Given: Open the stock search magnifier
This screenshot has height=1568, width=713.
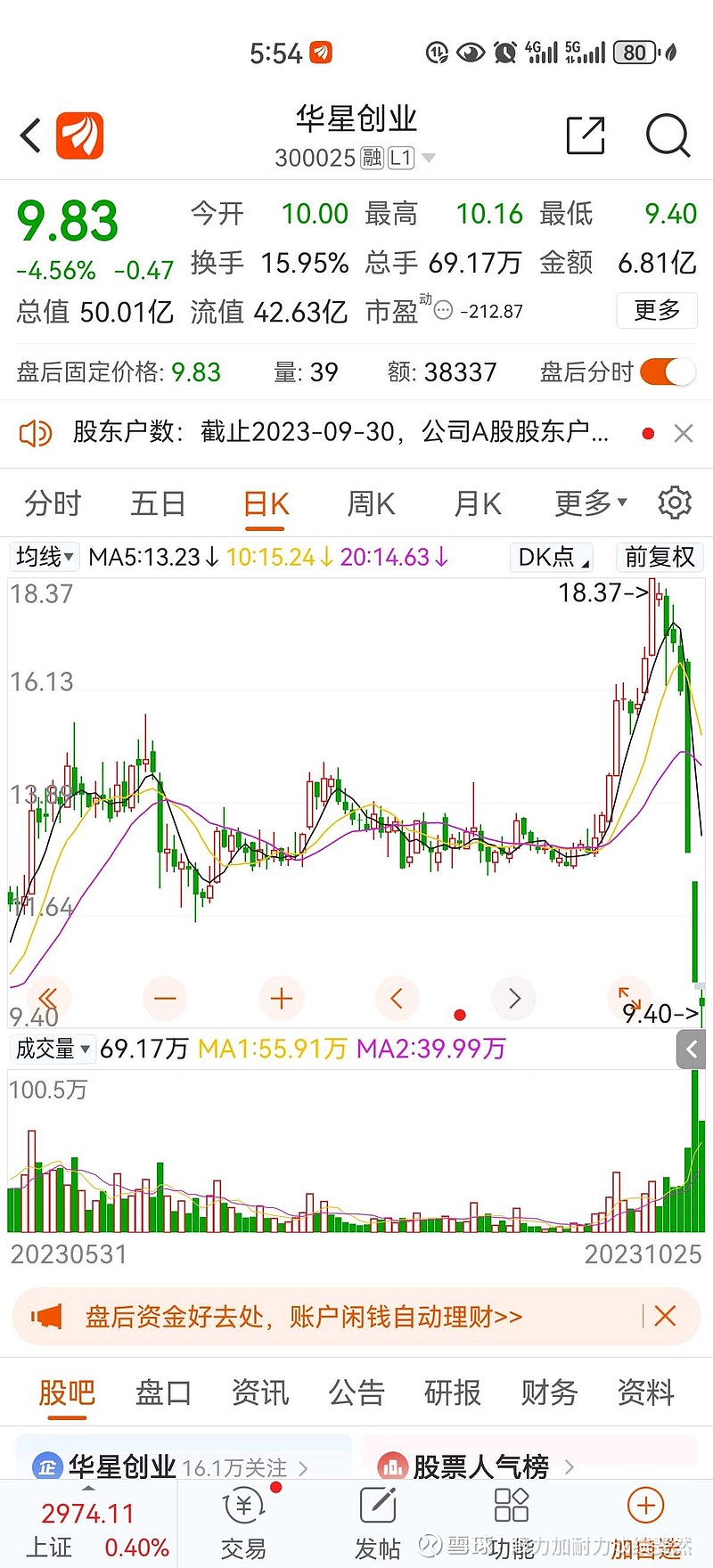Looking at the screenshot, I should 667,135.
